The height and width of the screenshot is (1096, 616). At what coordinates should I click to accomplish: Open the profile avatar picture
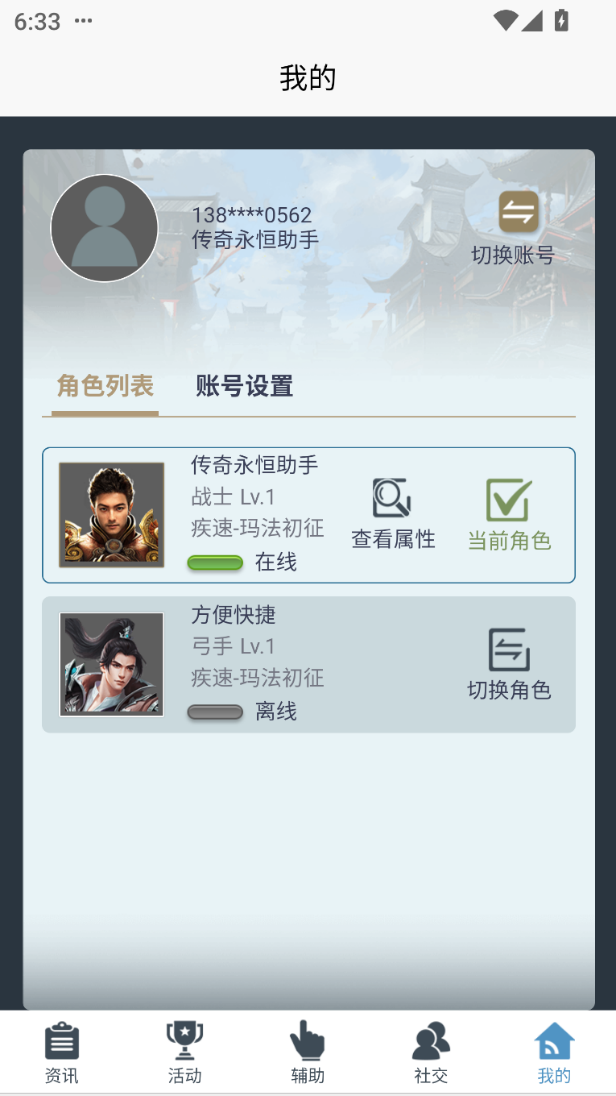point(104,228)
